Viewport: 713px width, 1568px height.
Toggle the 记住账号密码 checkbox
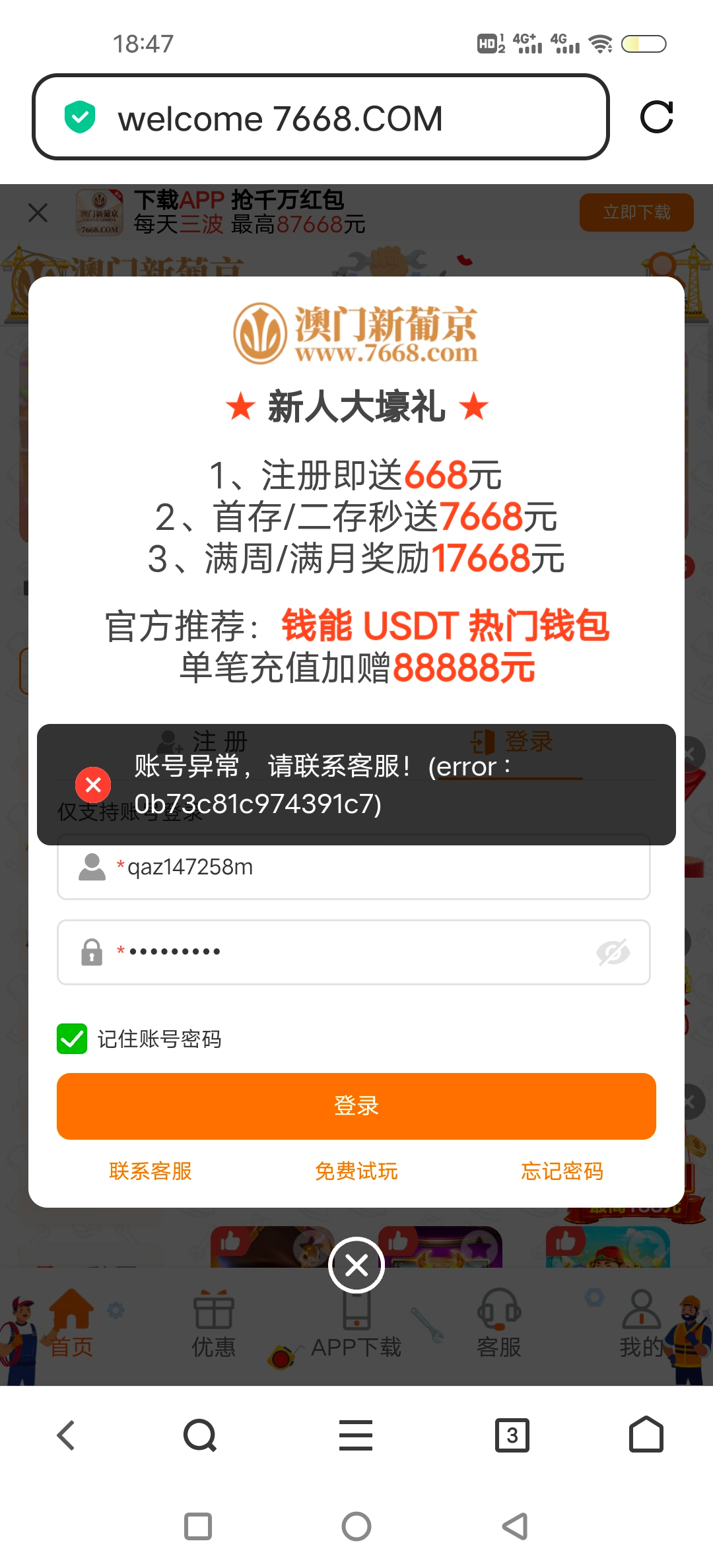pos(73,1038)
